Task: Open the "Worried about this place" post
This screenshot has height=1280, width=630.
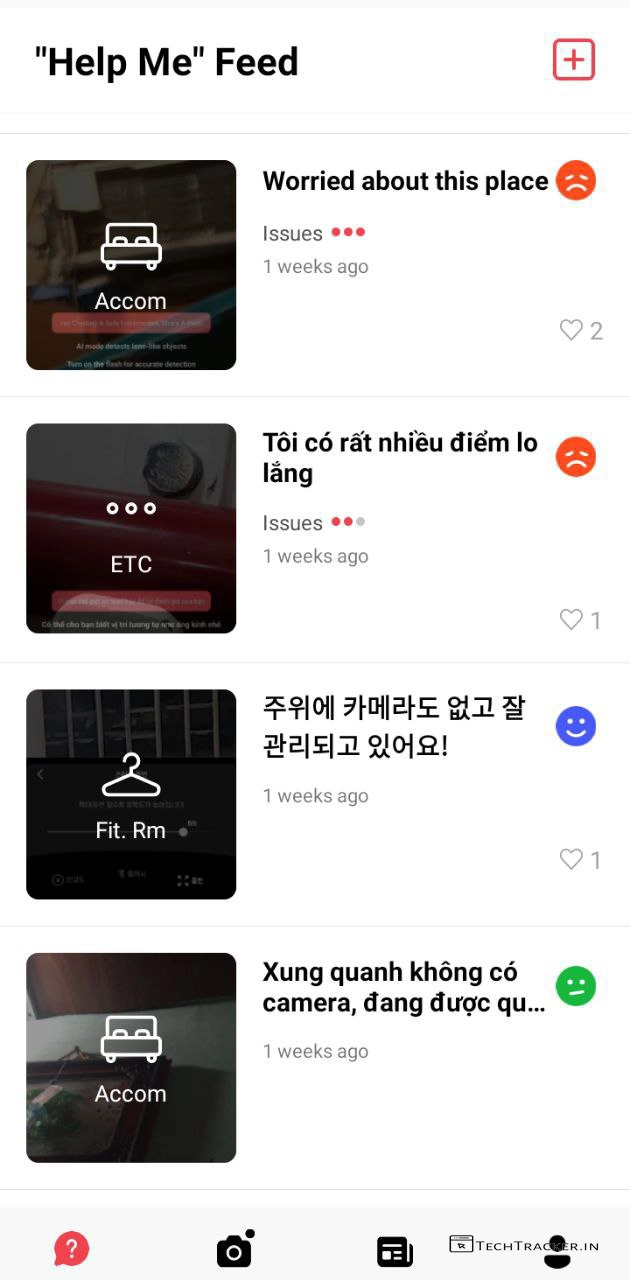Action: click(x=405, y=181)
